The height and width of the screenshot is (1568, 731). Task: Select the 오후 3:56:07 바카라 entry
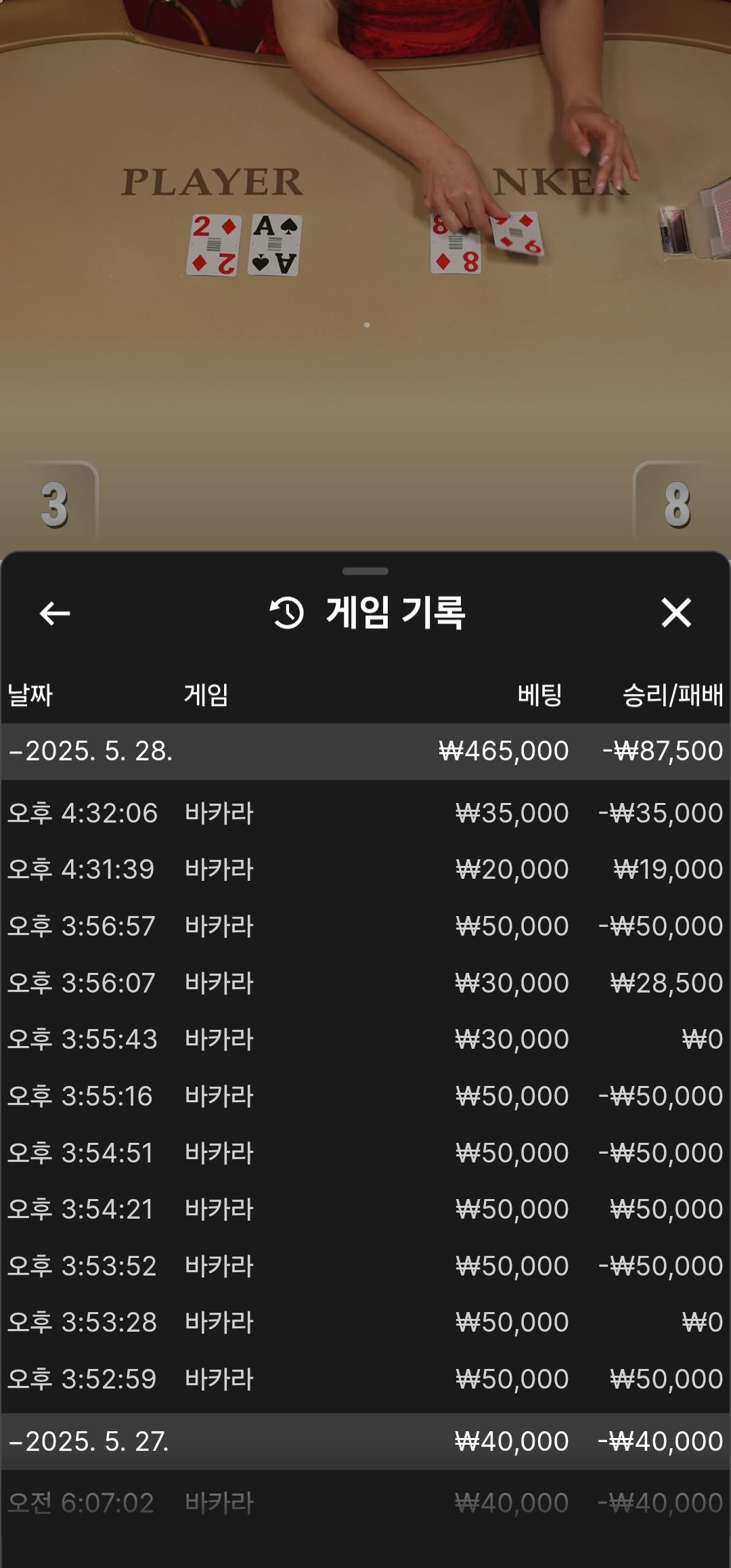(x=365, y=983)
